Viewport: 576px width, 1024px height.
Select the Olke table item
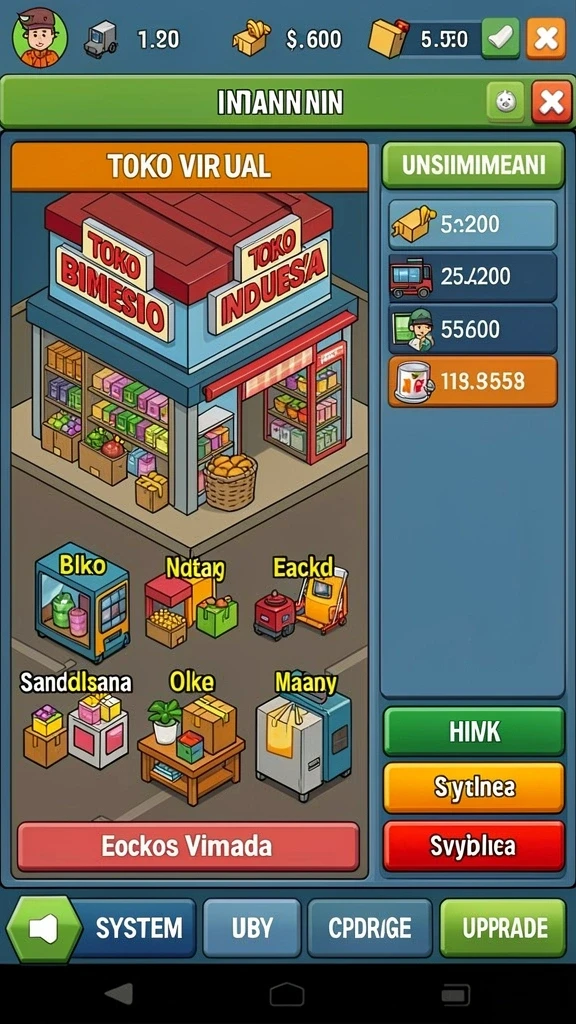point(192,738)
